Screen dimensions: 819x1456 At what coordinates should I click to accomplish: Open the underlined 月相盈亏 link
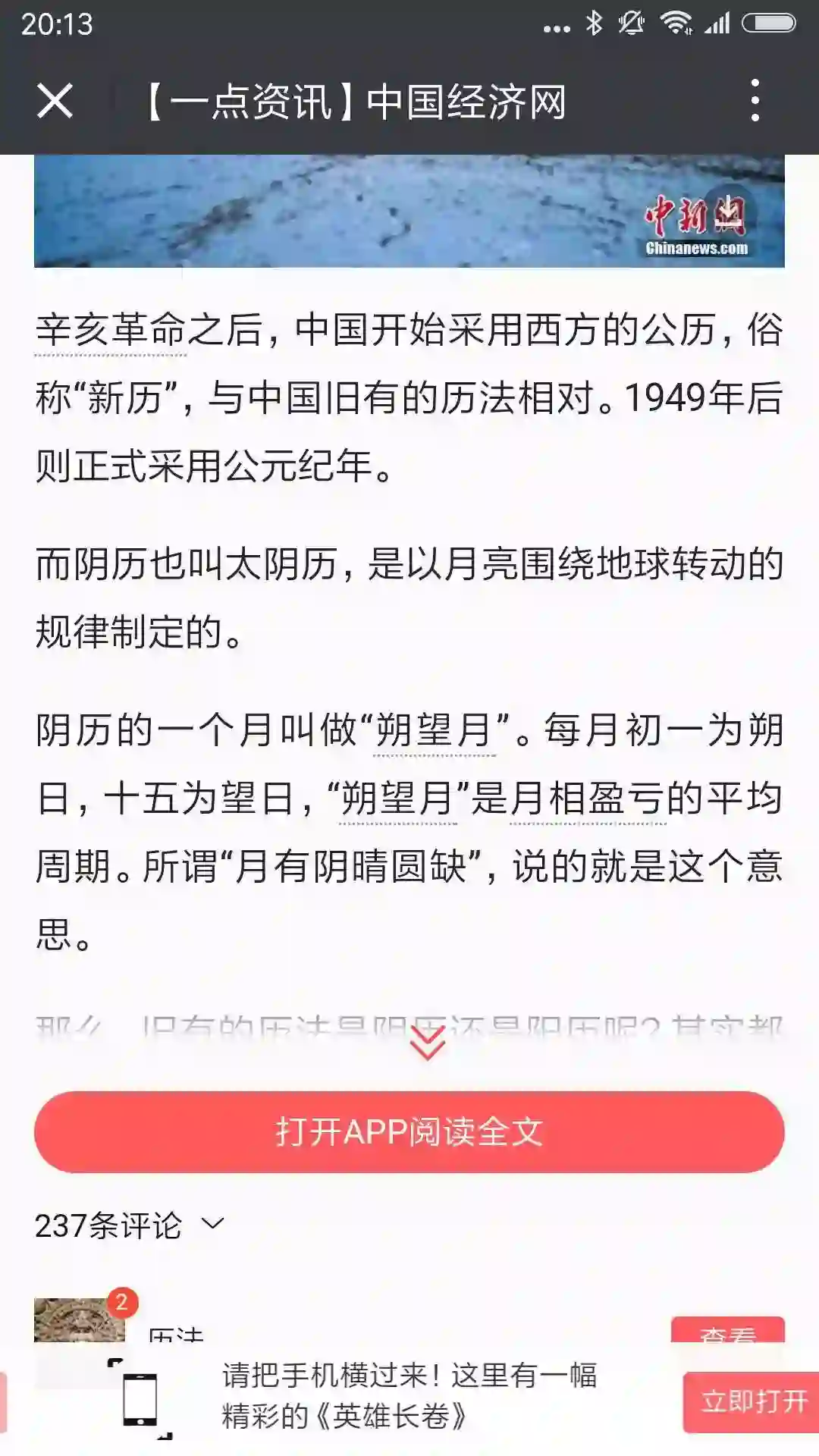(588, 799)
